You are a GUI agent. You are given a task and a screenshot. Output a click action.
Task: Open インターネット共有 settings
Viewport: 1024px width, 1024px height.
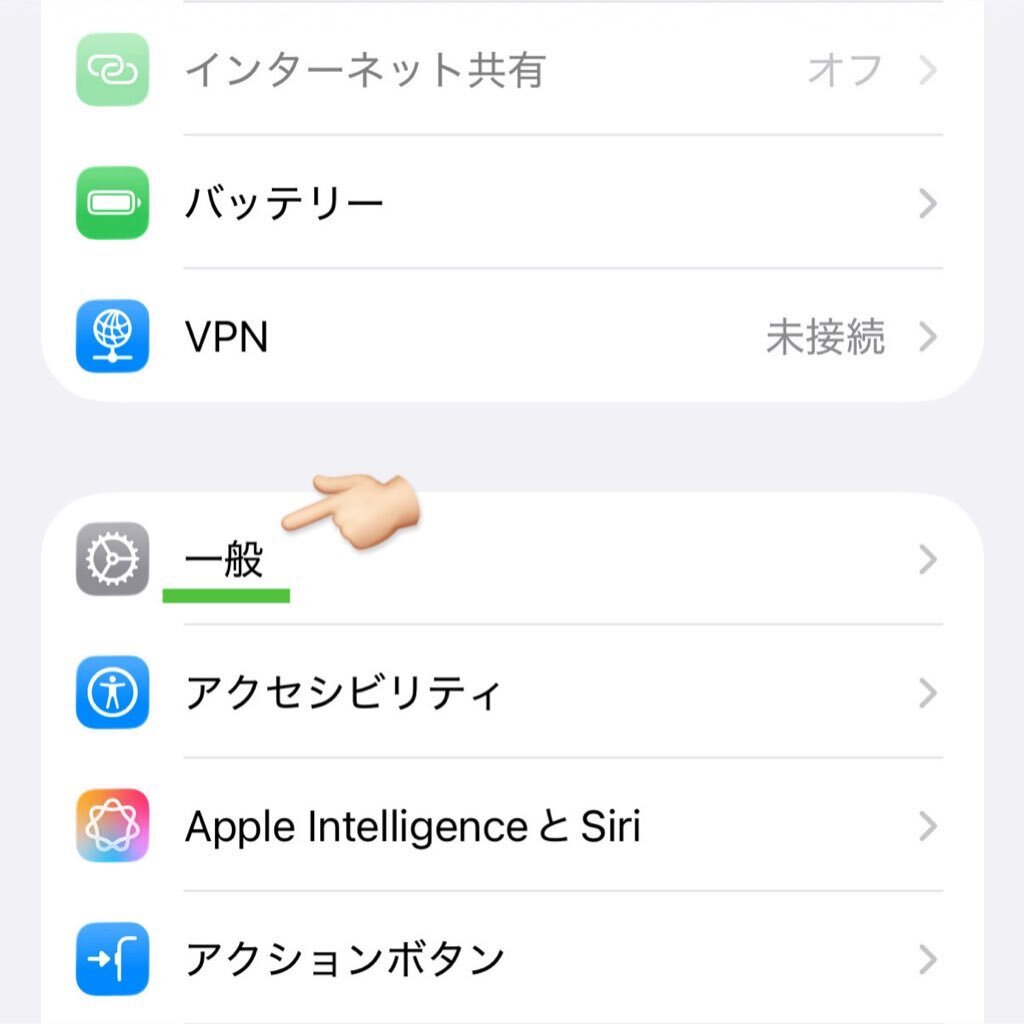(x=510, y=70)
